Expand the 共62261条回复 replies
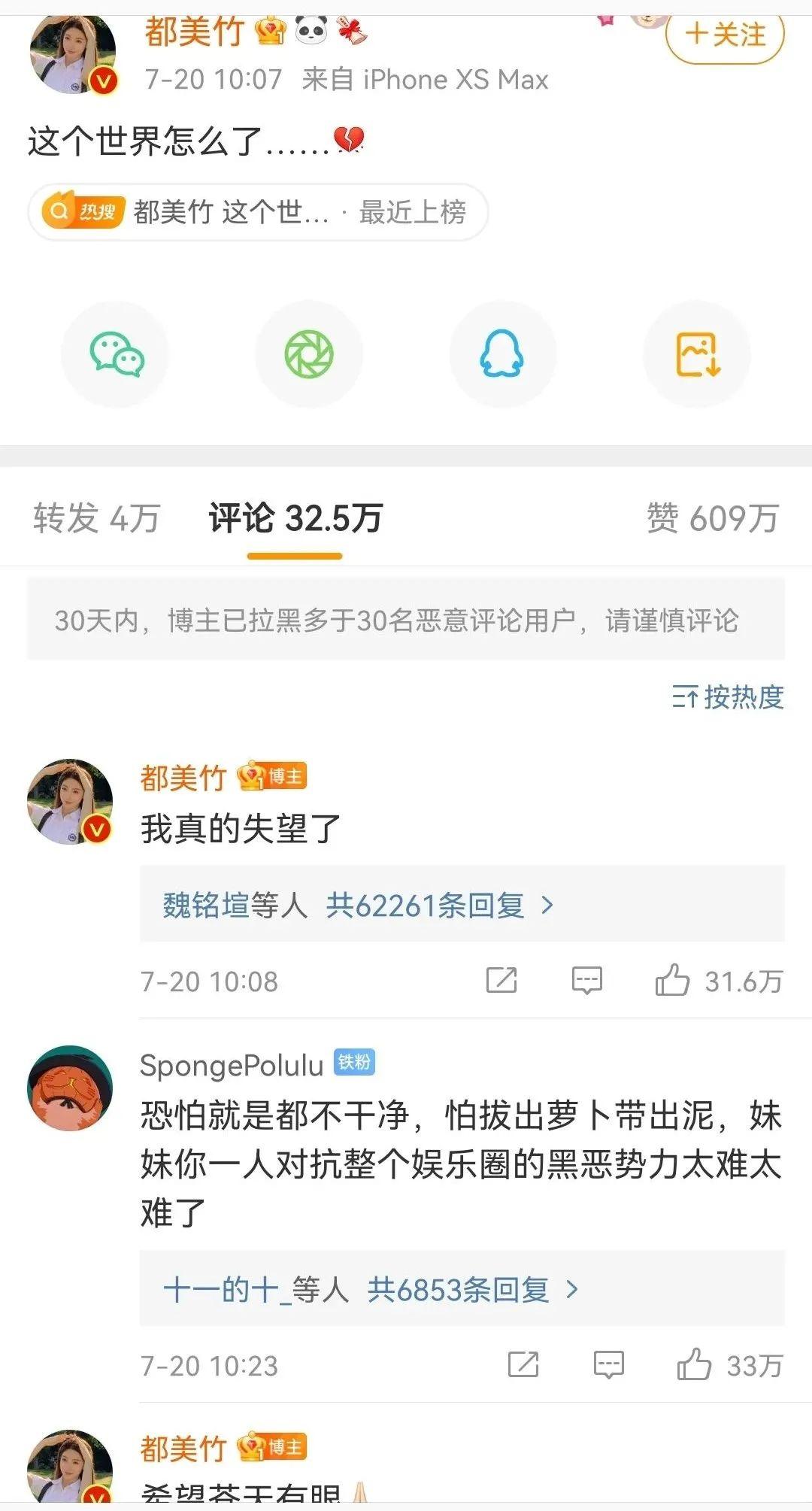Image resolution: width=812 pixels, height=1511 pixels. [x=426, y=906]
